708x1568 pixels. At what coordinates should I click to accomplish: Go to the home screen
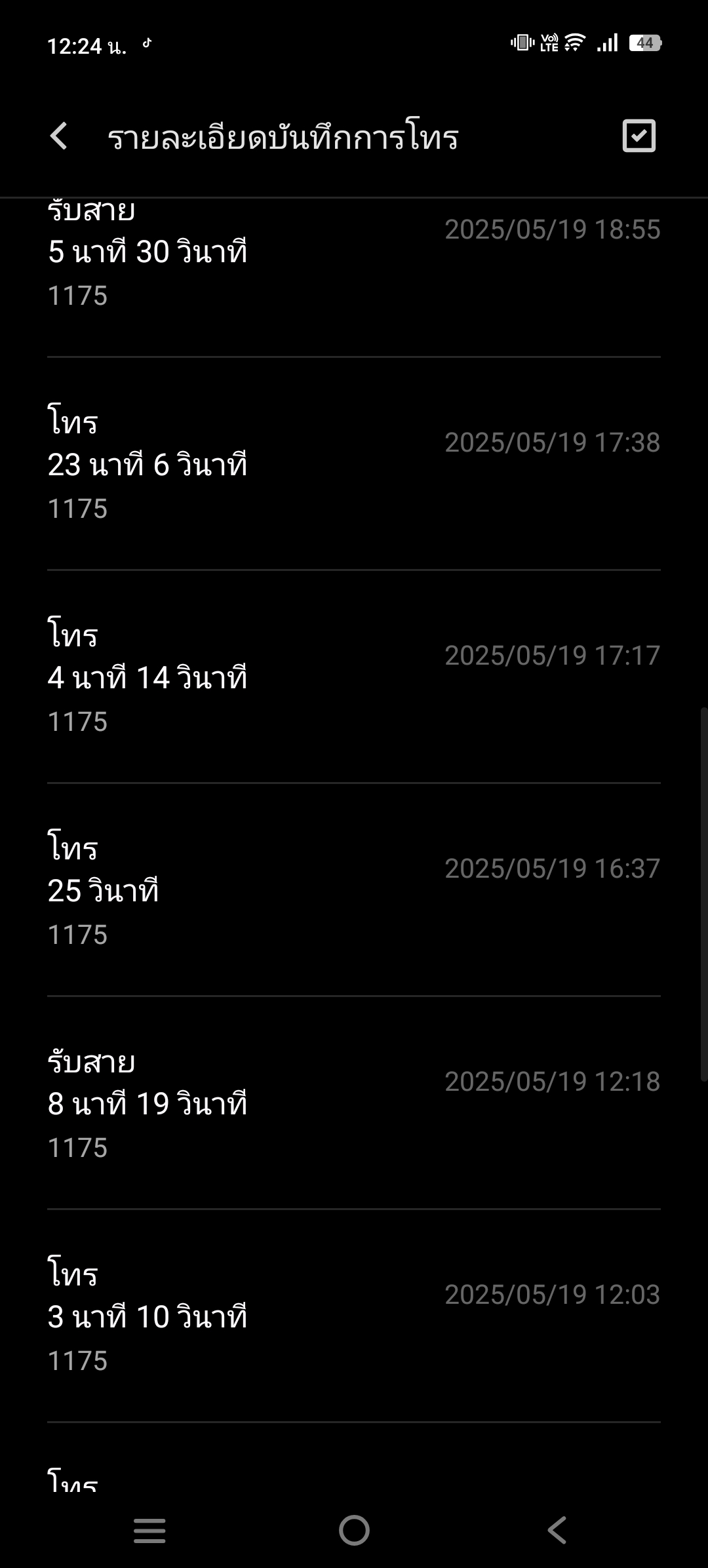pos(354,1531)
